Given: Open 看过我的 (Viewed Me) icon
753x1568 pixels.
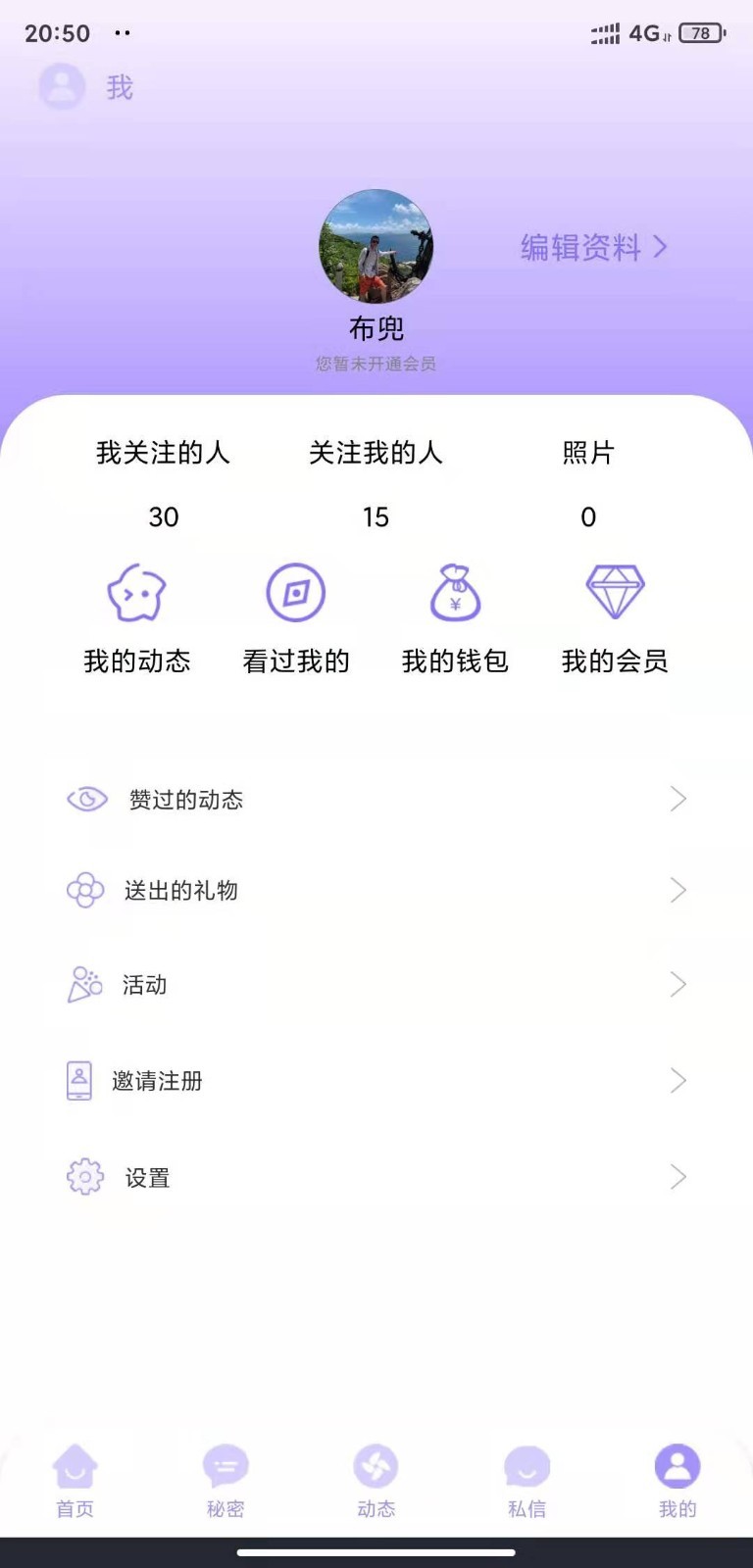Looking at the screenshot, I should coord(295,591).
